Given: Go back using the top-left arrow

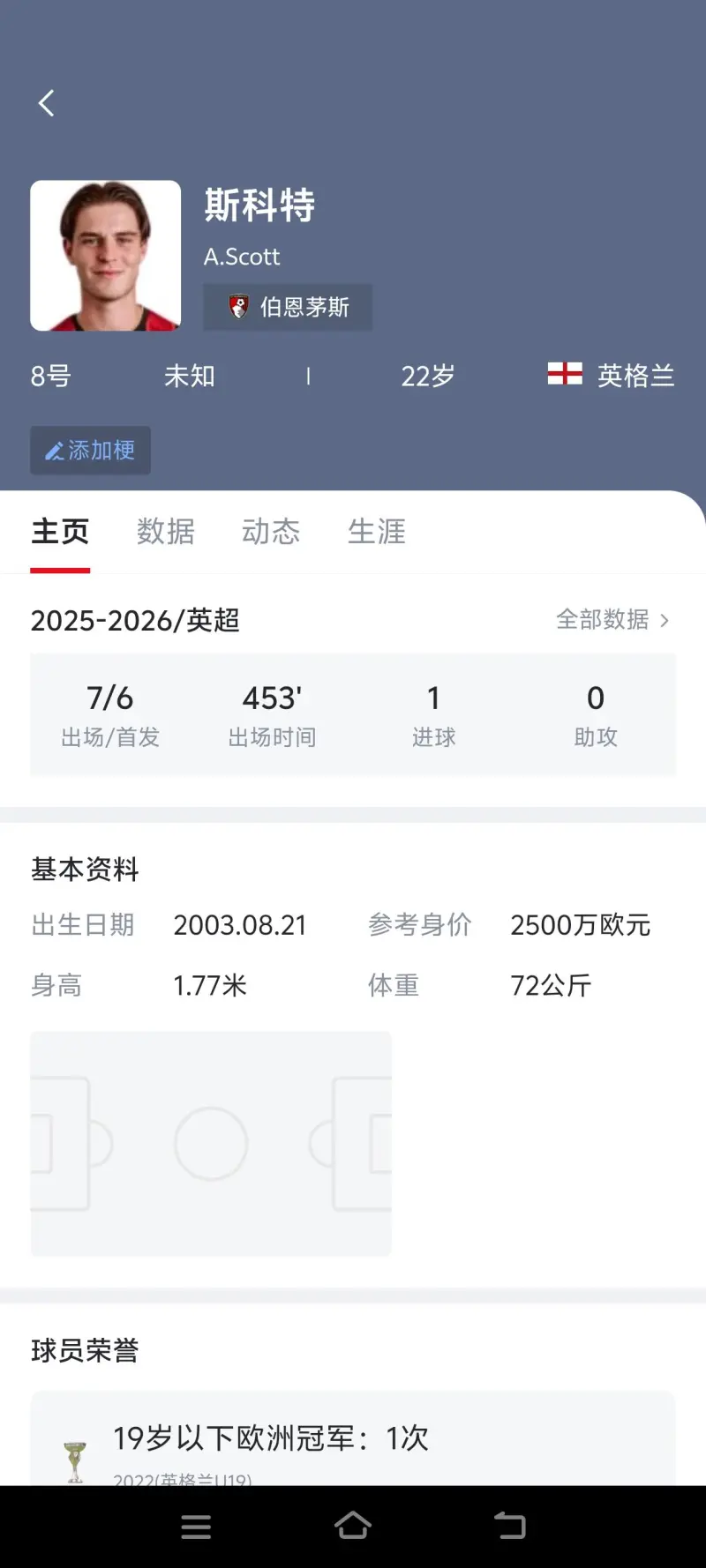Looking at the screenshot, I should pyautogui.click(x=47, y=103).
